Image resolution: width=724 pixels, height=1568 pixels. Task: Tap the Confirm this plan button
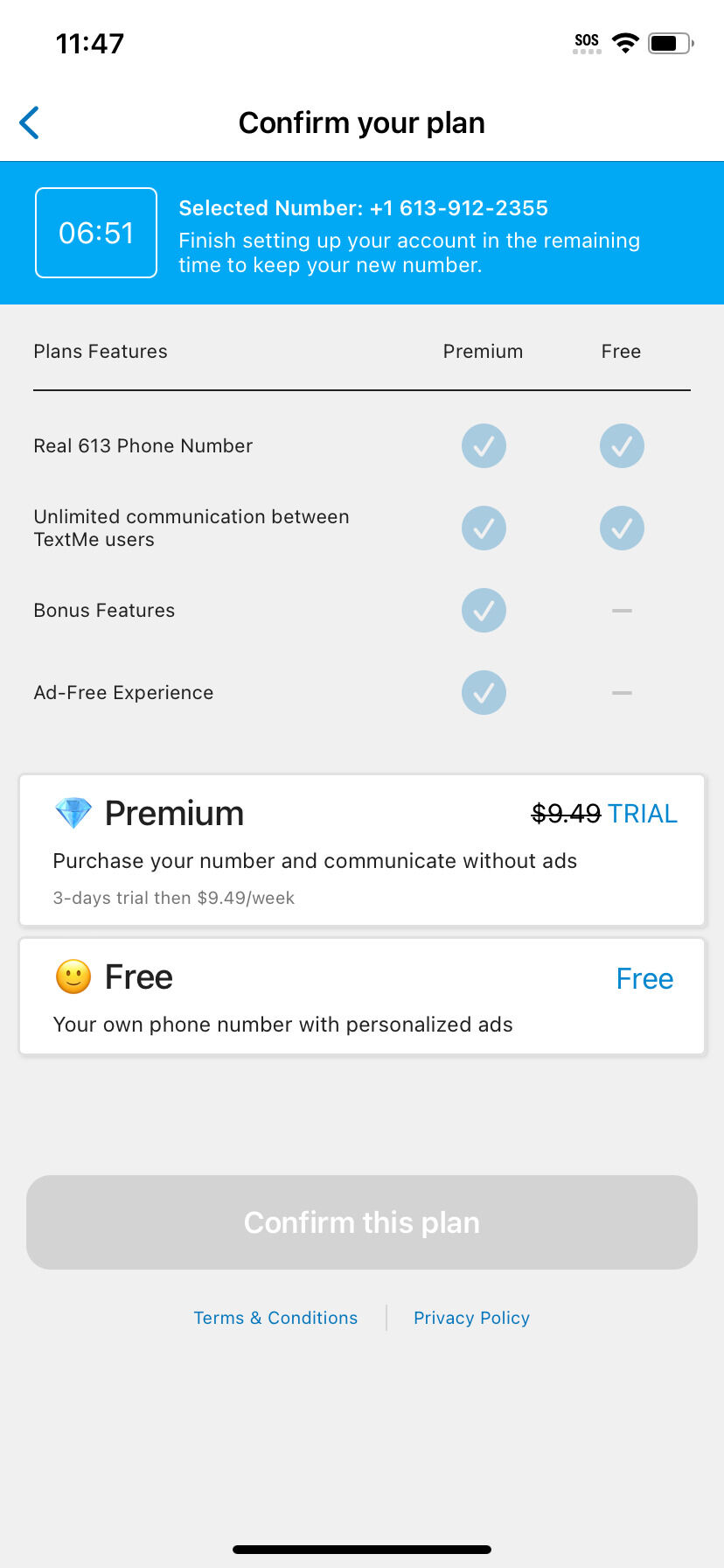[x=362, y=1222]
